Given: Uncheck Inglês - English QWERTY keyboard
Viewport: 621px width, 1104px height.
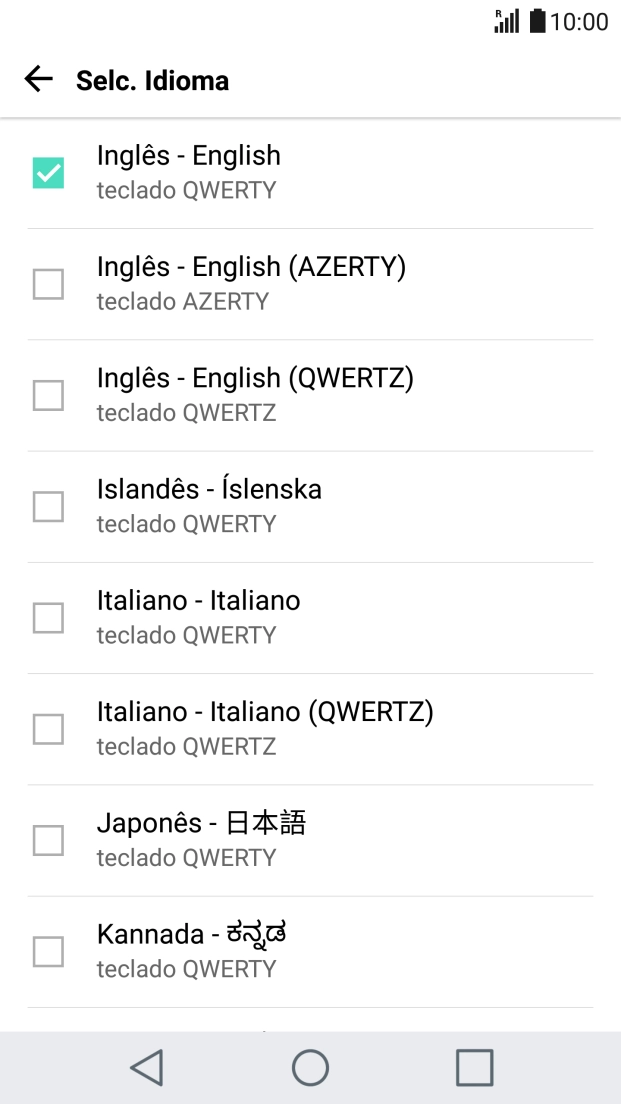Looking at the screenshot, I should 48,173.
